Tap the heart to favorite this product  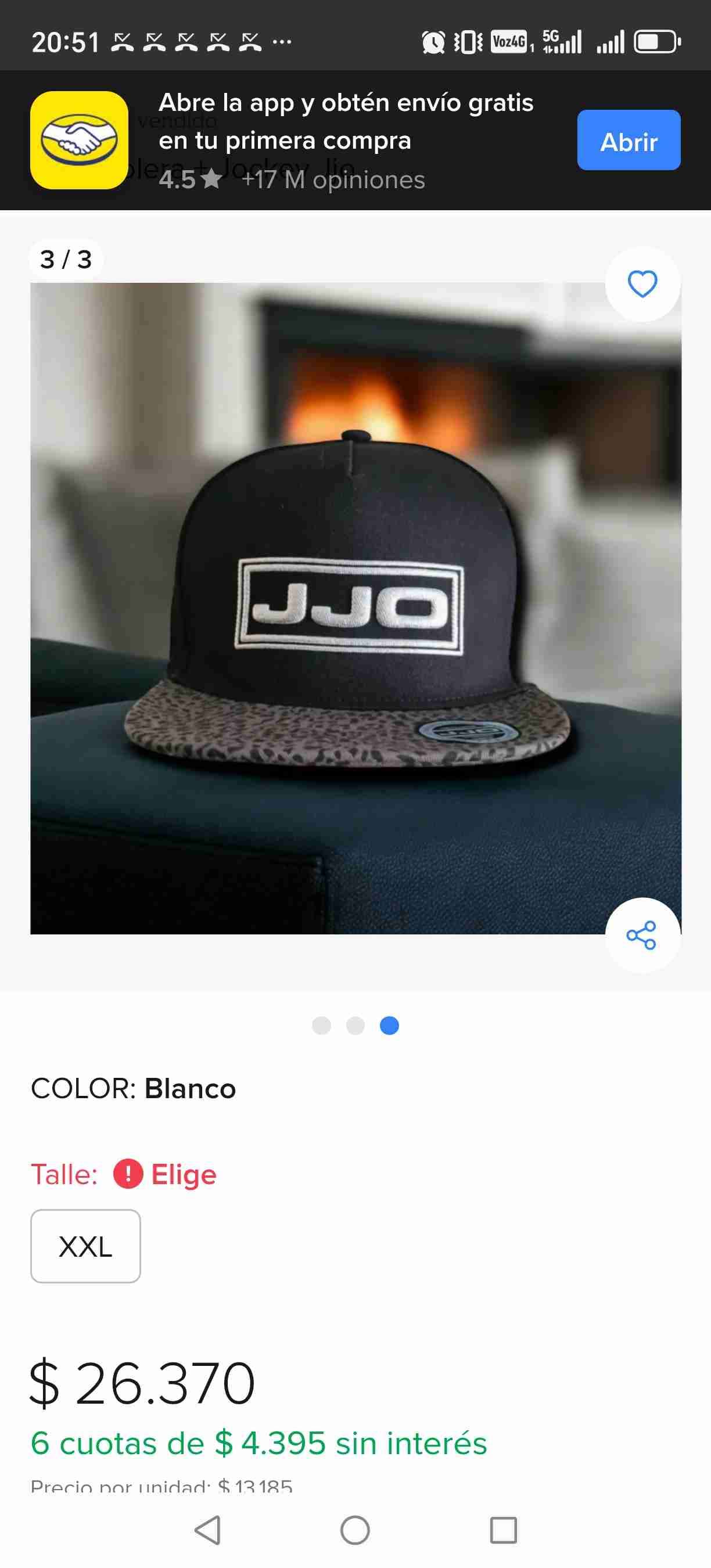(x=642, y=283)
